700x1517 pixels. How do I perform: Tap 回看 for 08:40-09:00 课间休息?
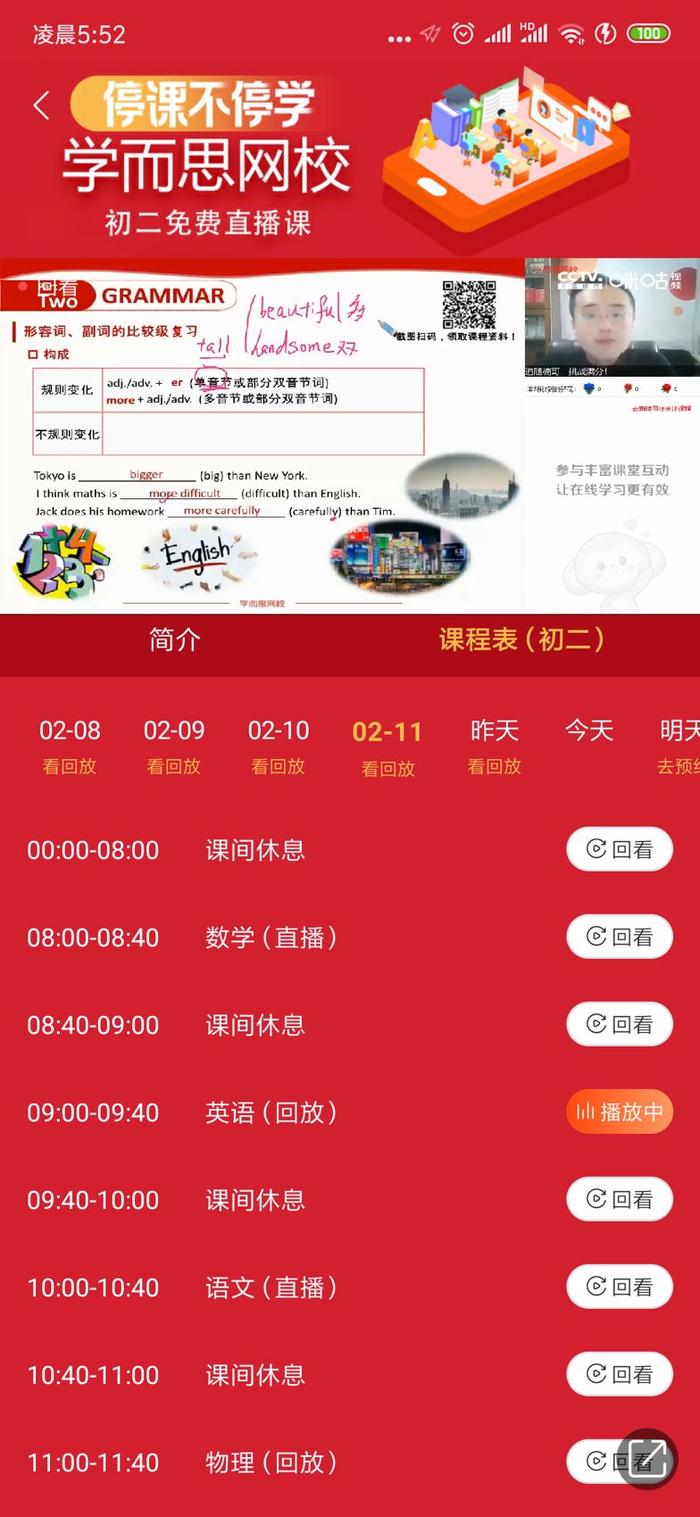pos(619,1024)
